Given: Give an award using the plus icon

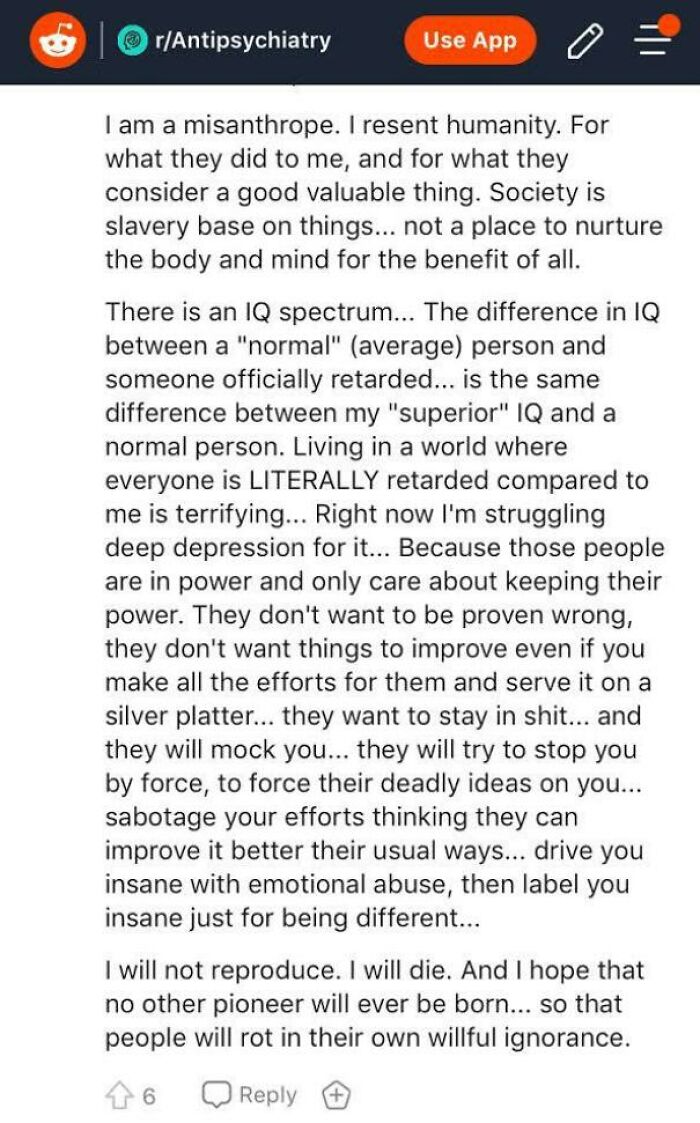Looking at the screenshot, I should [x=336, y=1095].
